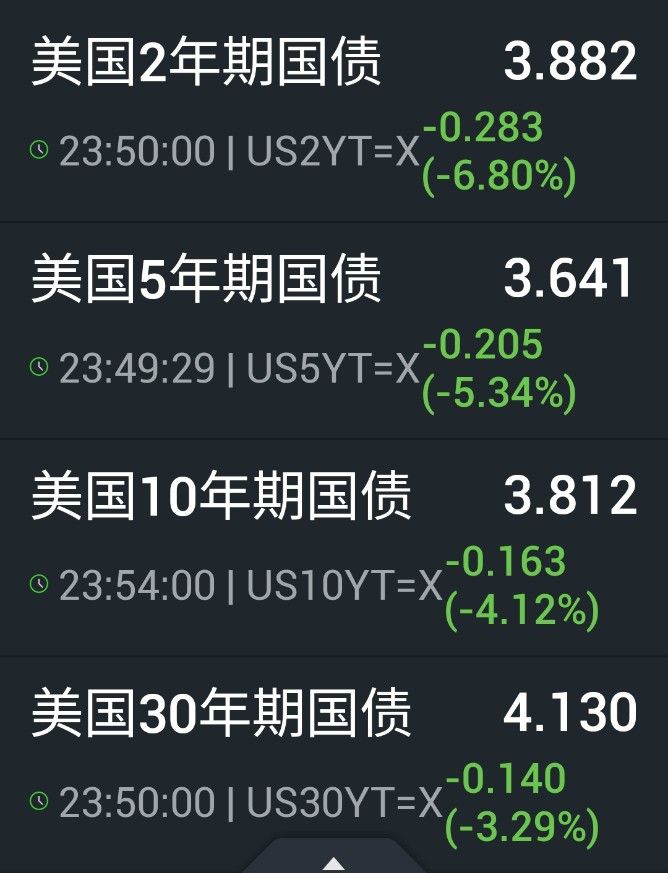Open the 美国2年期国债 quote row
Screen dimensions: 668x873
click(334, 110)
